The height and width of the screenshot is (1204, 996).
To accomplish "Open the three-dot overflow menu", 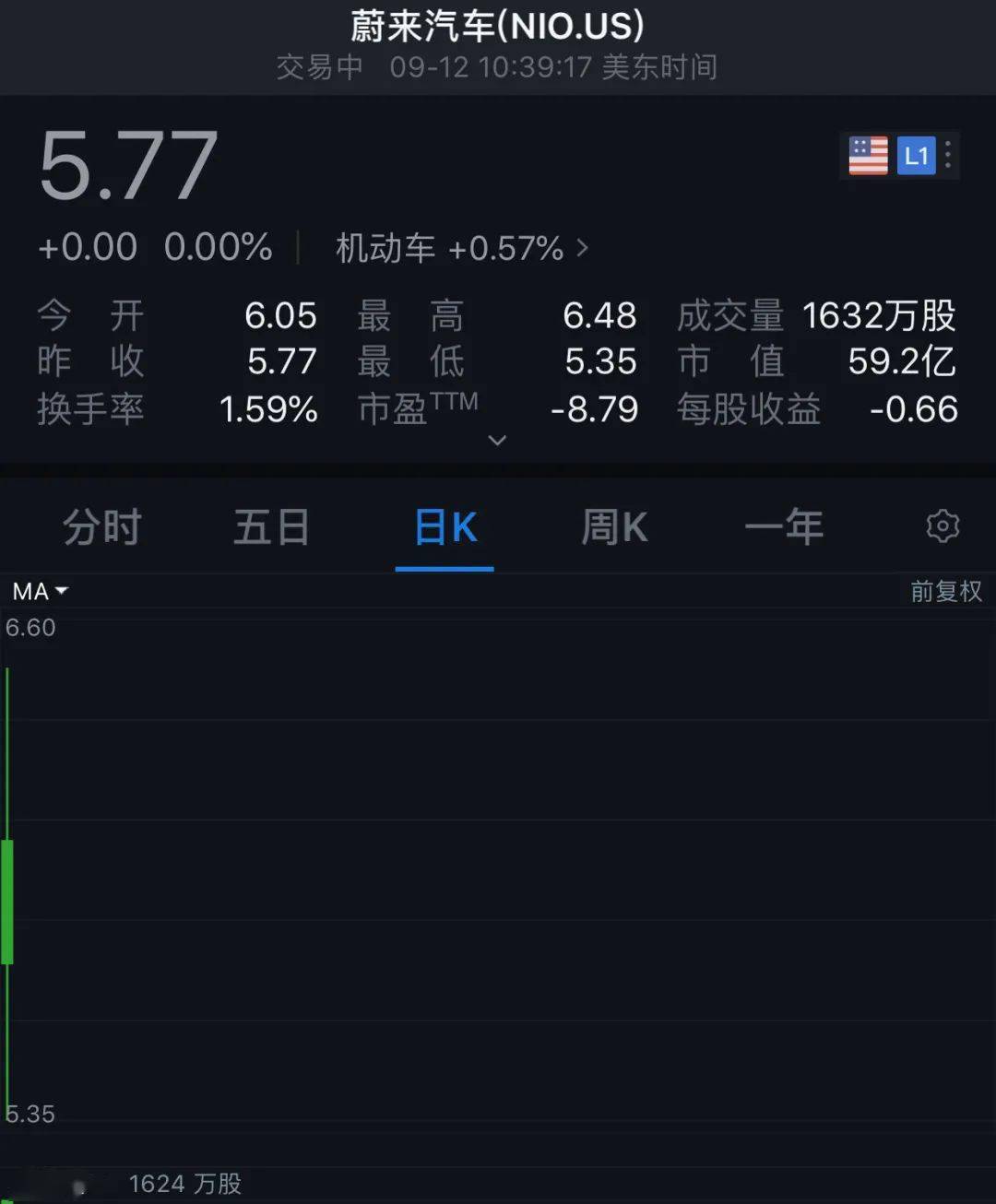I will click(x=947, y=155).
